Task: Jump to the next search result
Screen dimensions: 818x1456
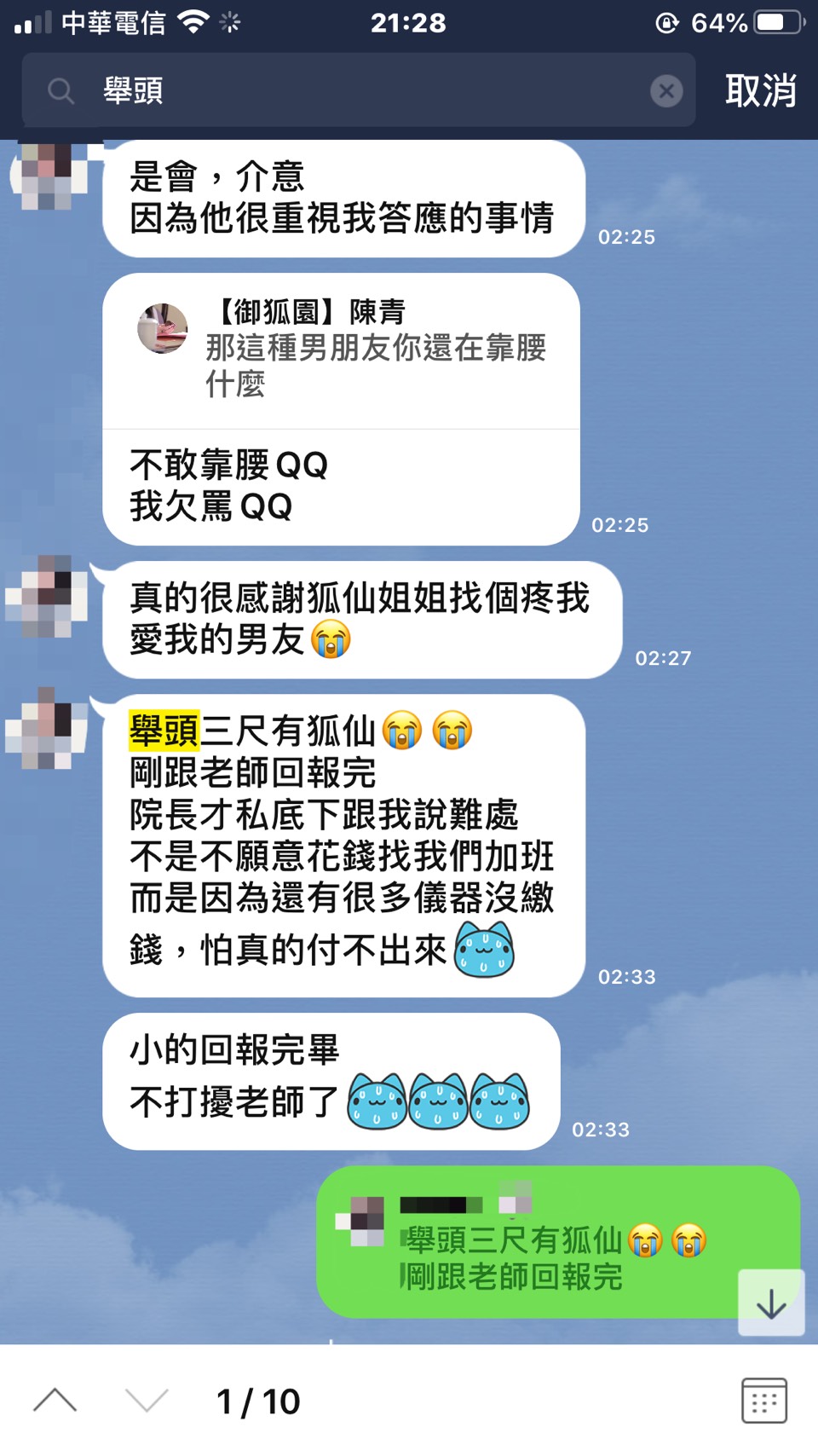Action: tap(147, 1401)
